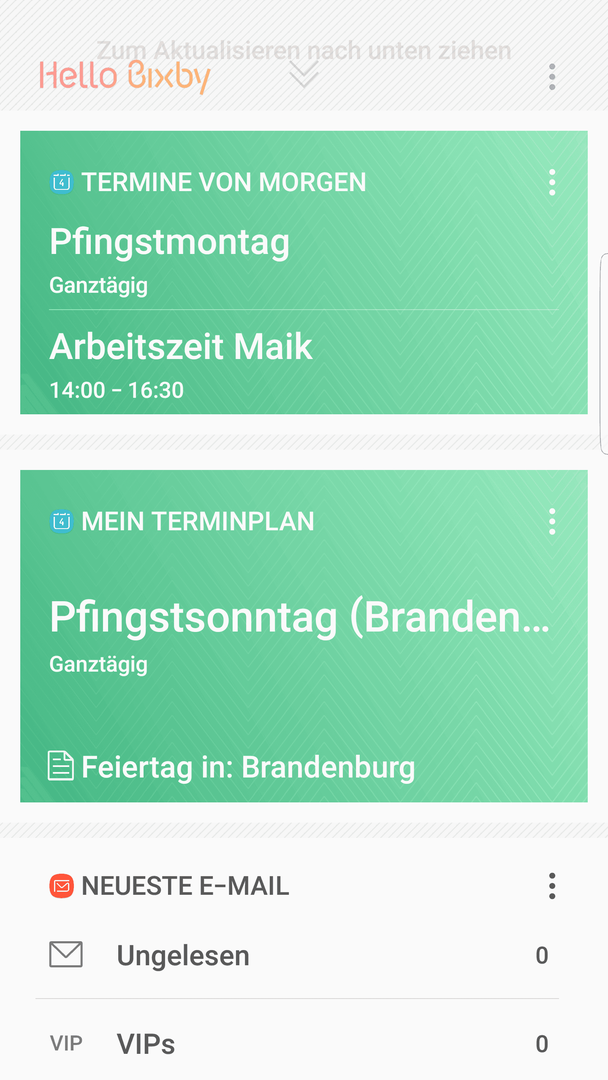Open options for Neueste E-Mail card
This screenshot has height=1080, width=608.
[552, 886]
